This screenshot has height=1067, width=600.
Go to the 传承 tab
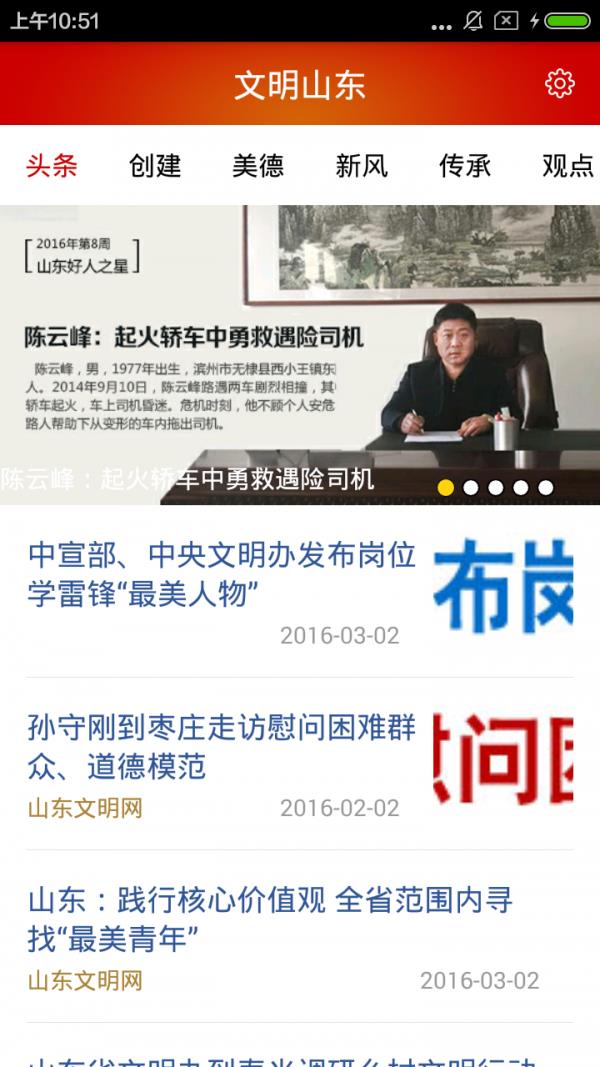click(x=464, y=165)
